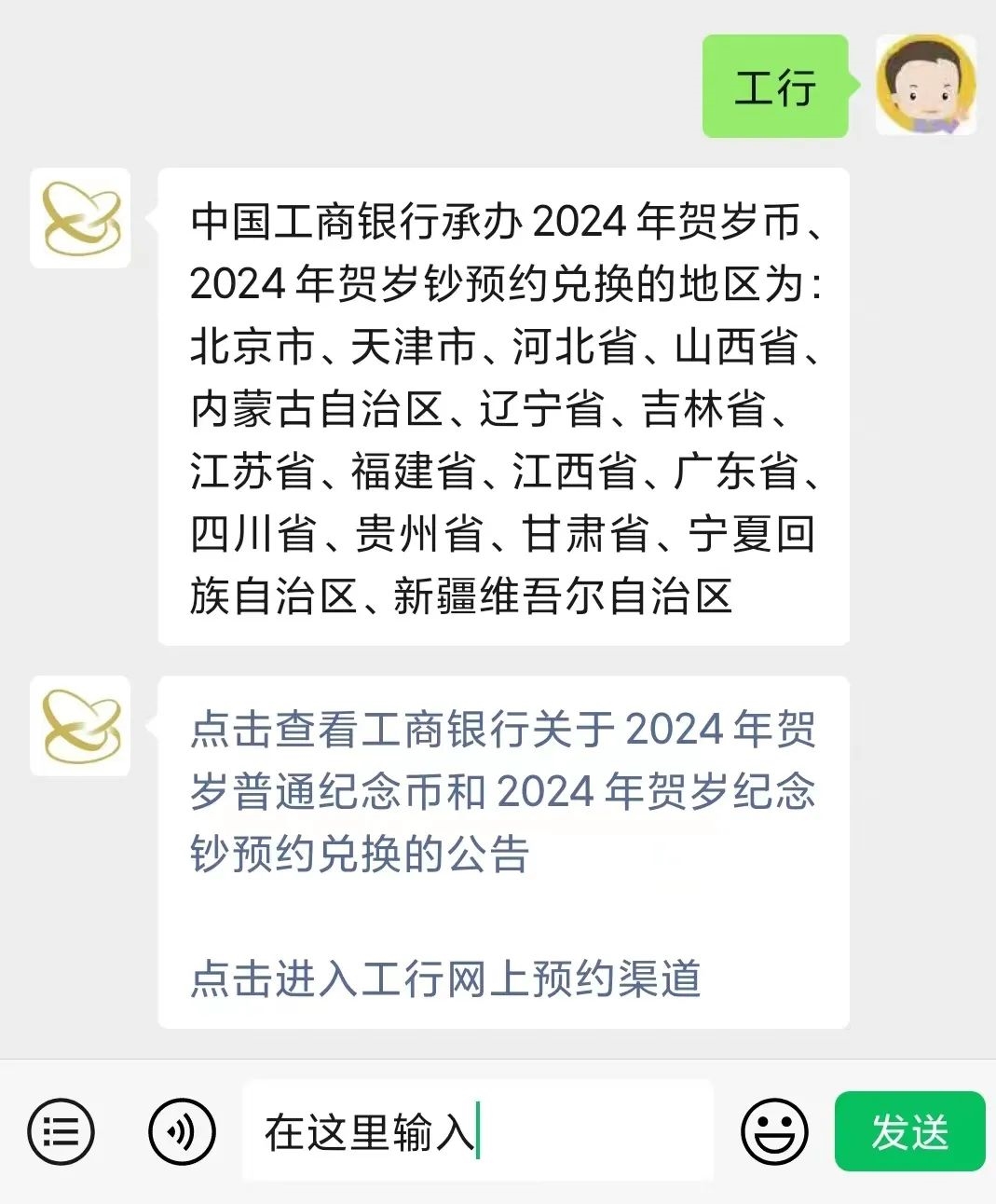Open the service menu list icon
The height and width of the screenshot is (1204, 996).
[x=61, y=1132]
